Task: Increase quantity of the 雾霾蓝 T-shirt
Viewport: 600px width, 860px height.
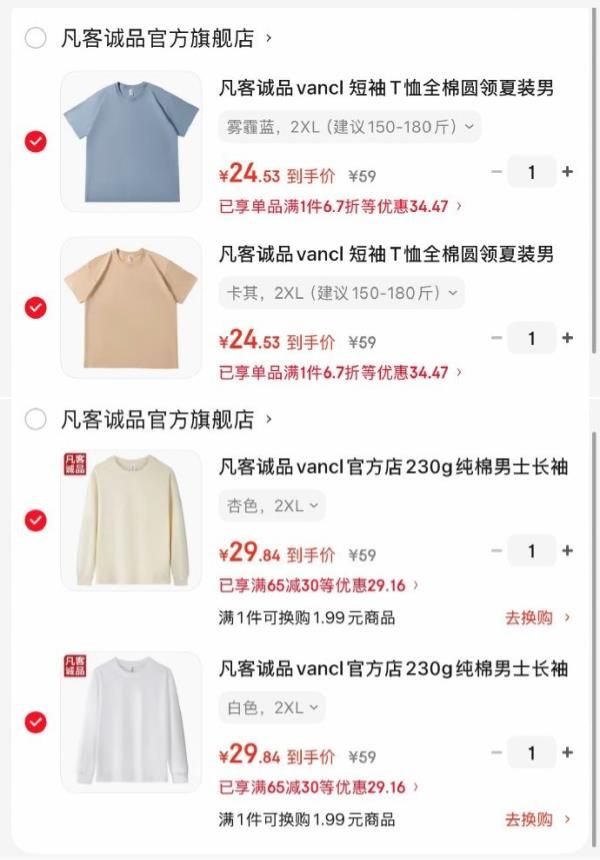Action: [x=567, y=172]
